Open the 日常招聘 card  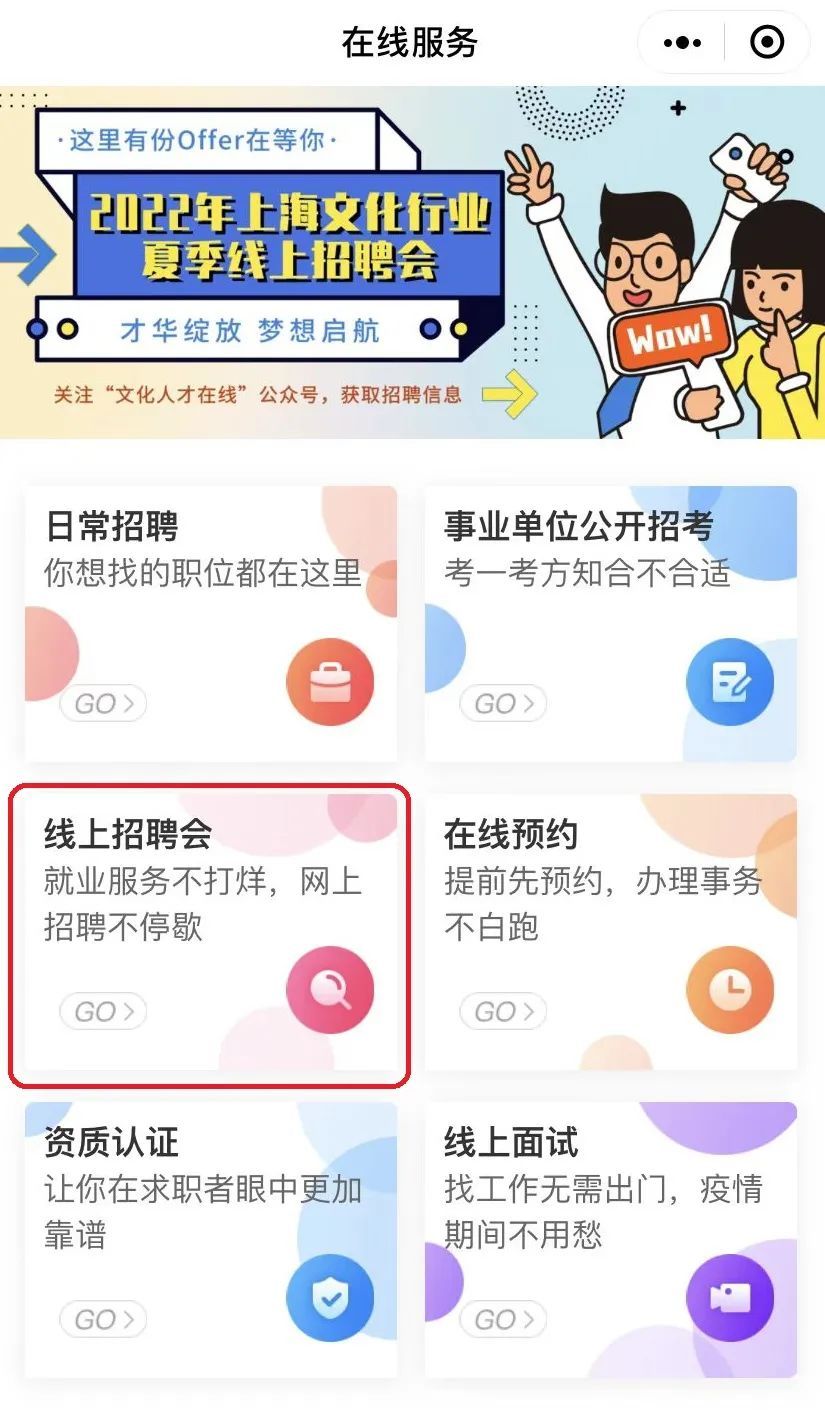(211, 624)
